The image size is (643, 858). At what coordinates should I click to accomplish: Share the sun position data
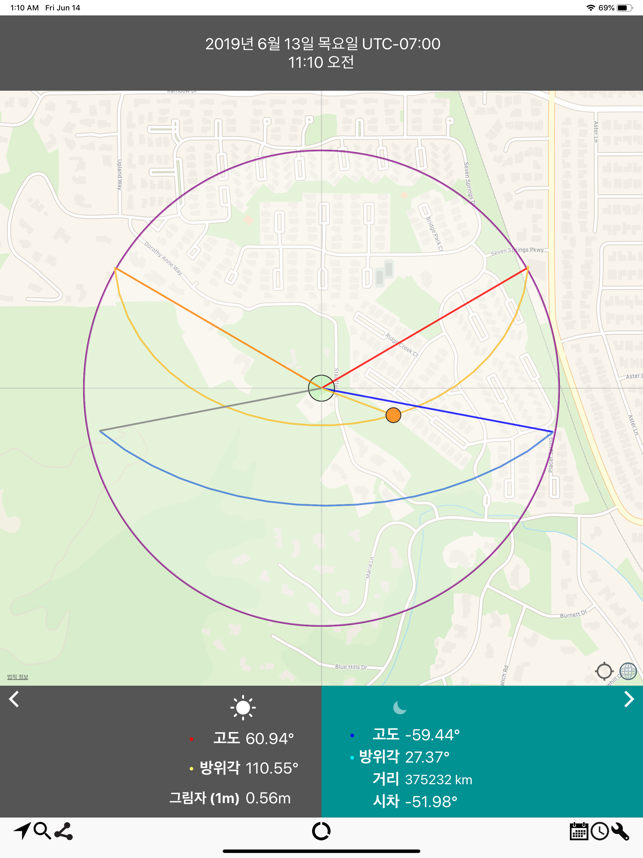pos(64,831)
